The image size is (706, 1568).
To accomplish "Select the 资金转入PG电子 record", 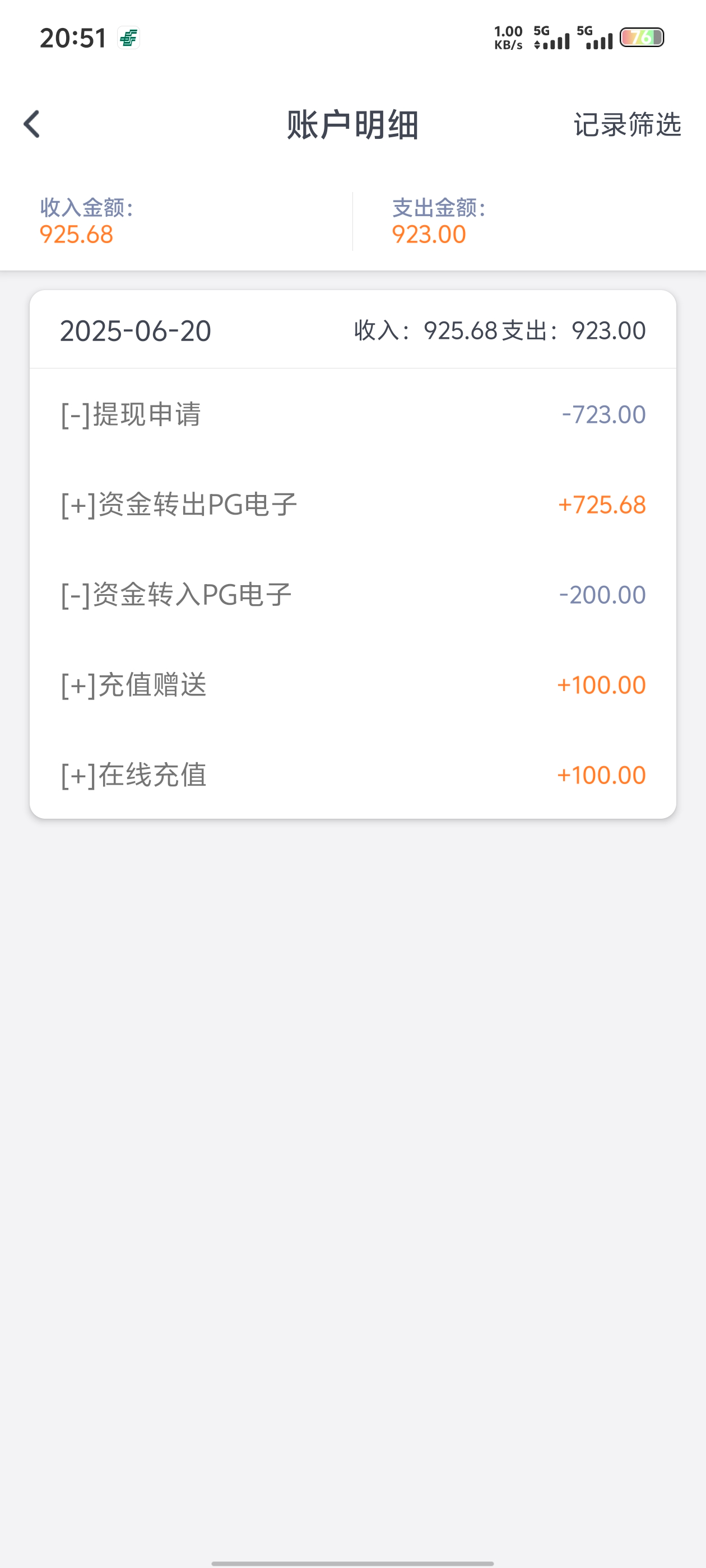I will [352, 595].
